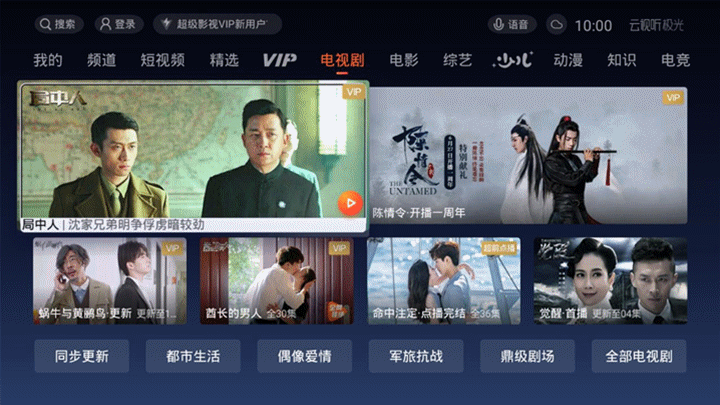Go to the 精选 tab
This screenshot has width=720, height=405.
coord(224,60)
